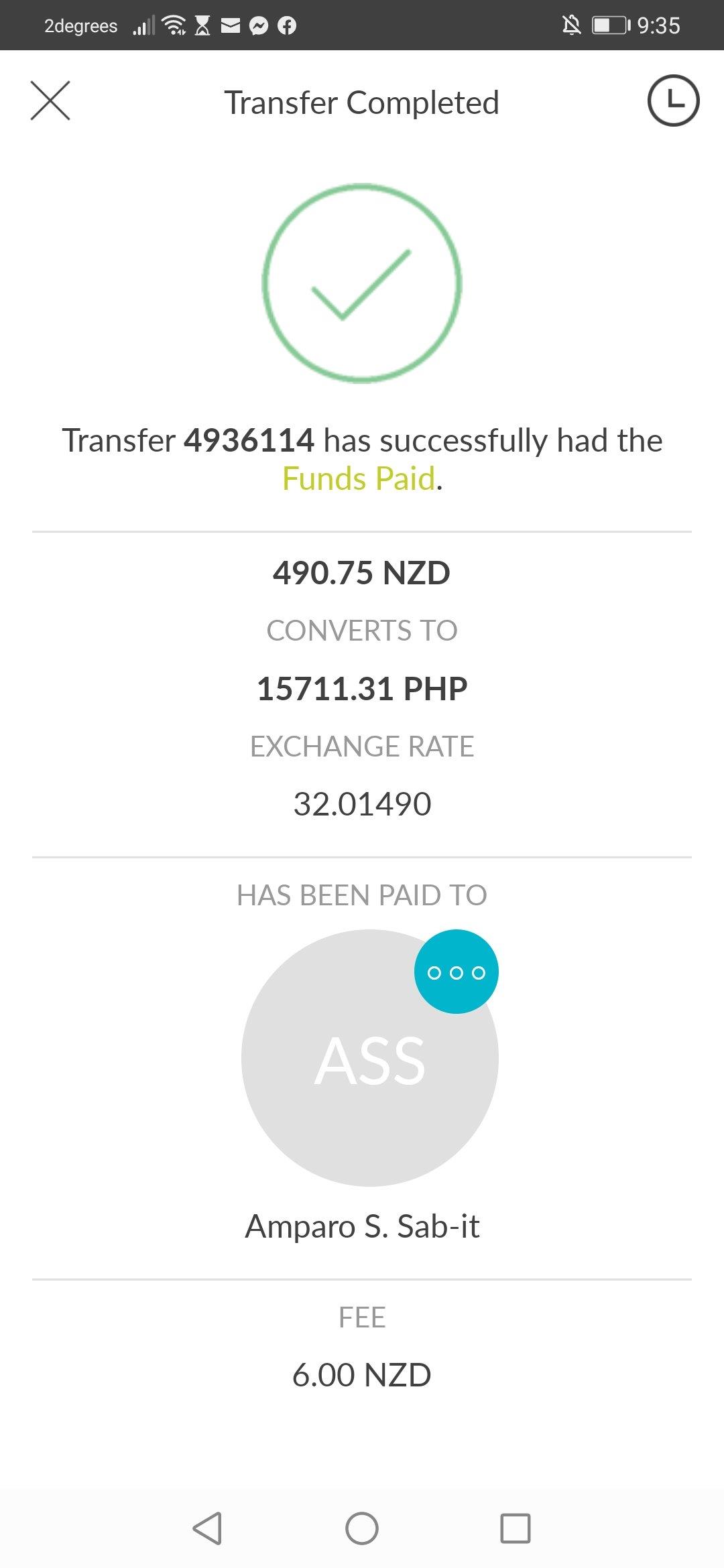This screenshot has height=1568, width=724.
Task: Open recipient options three-dot button
Action: 456,972
